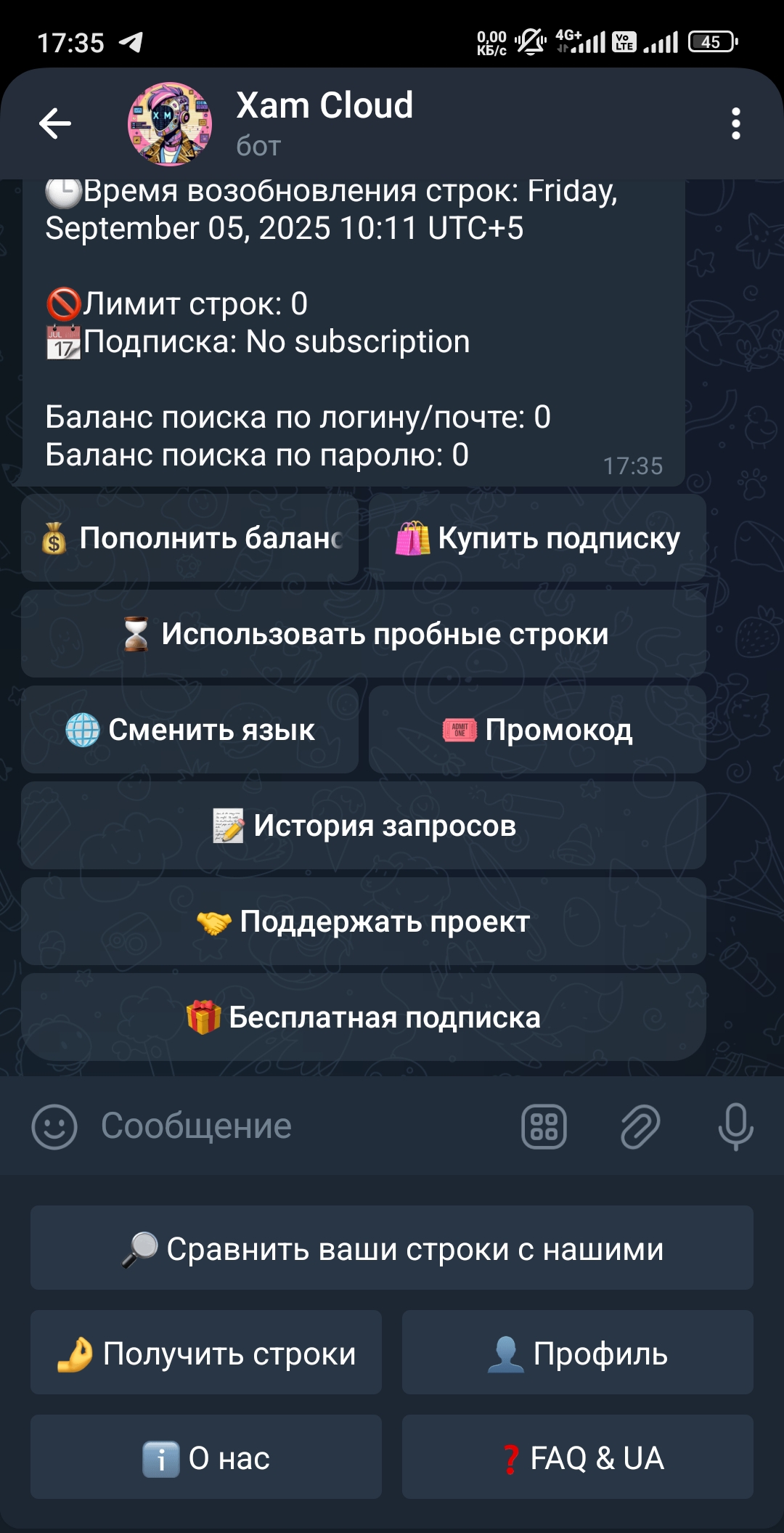Select Сравнить ваши строки с нашими
Image resolution: width=784 pixels, height=1533 pixels.
(392, 1248)
